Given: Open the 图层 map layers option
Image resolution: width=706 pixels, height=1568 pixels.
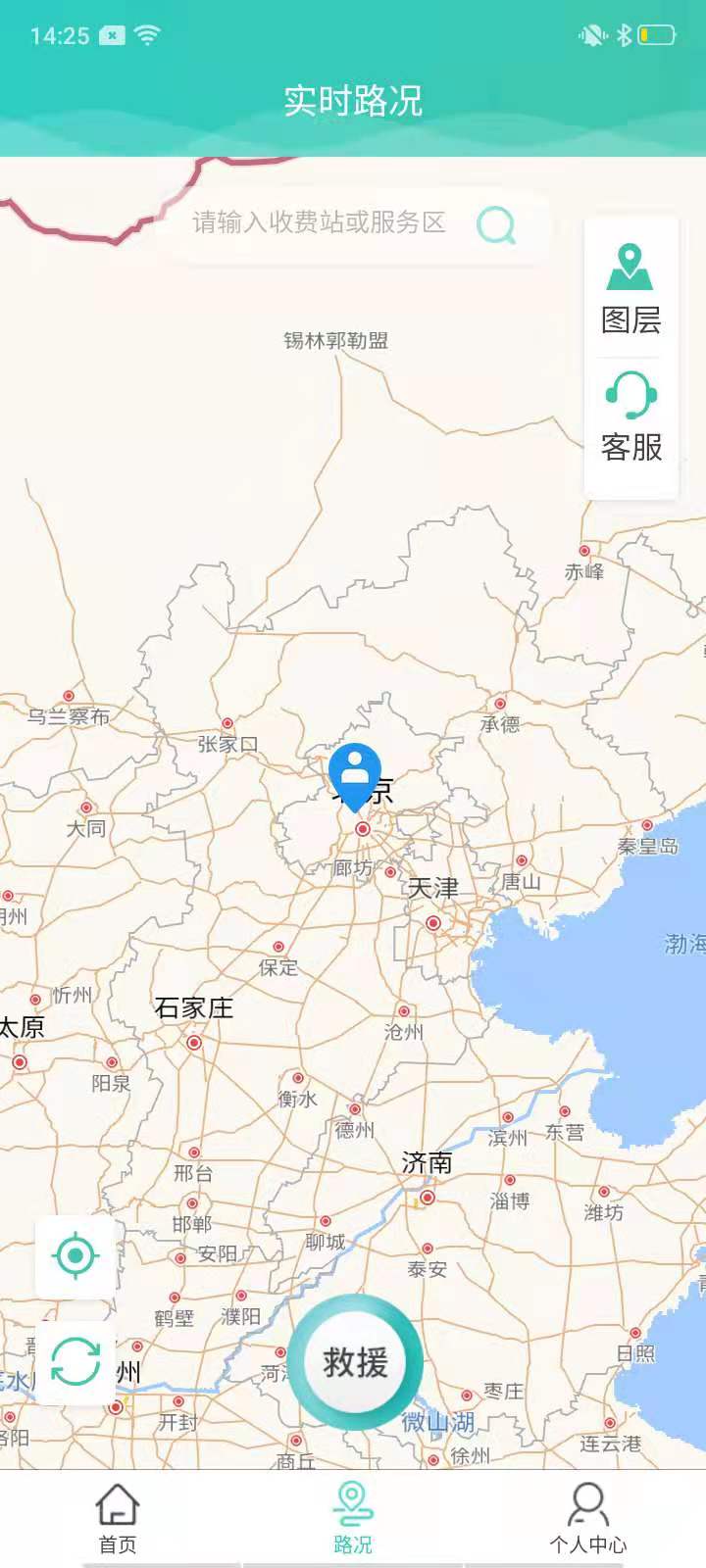Looking at the screenshot, I should pyautogui.click(x=630, y=289).
